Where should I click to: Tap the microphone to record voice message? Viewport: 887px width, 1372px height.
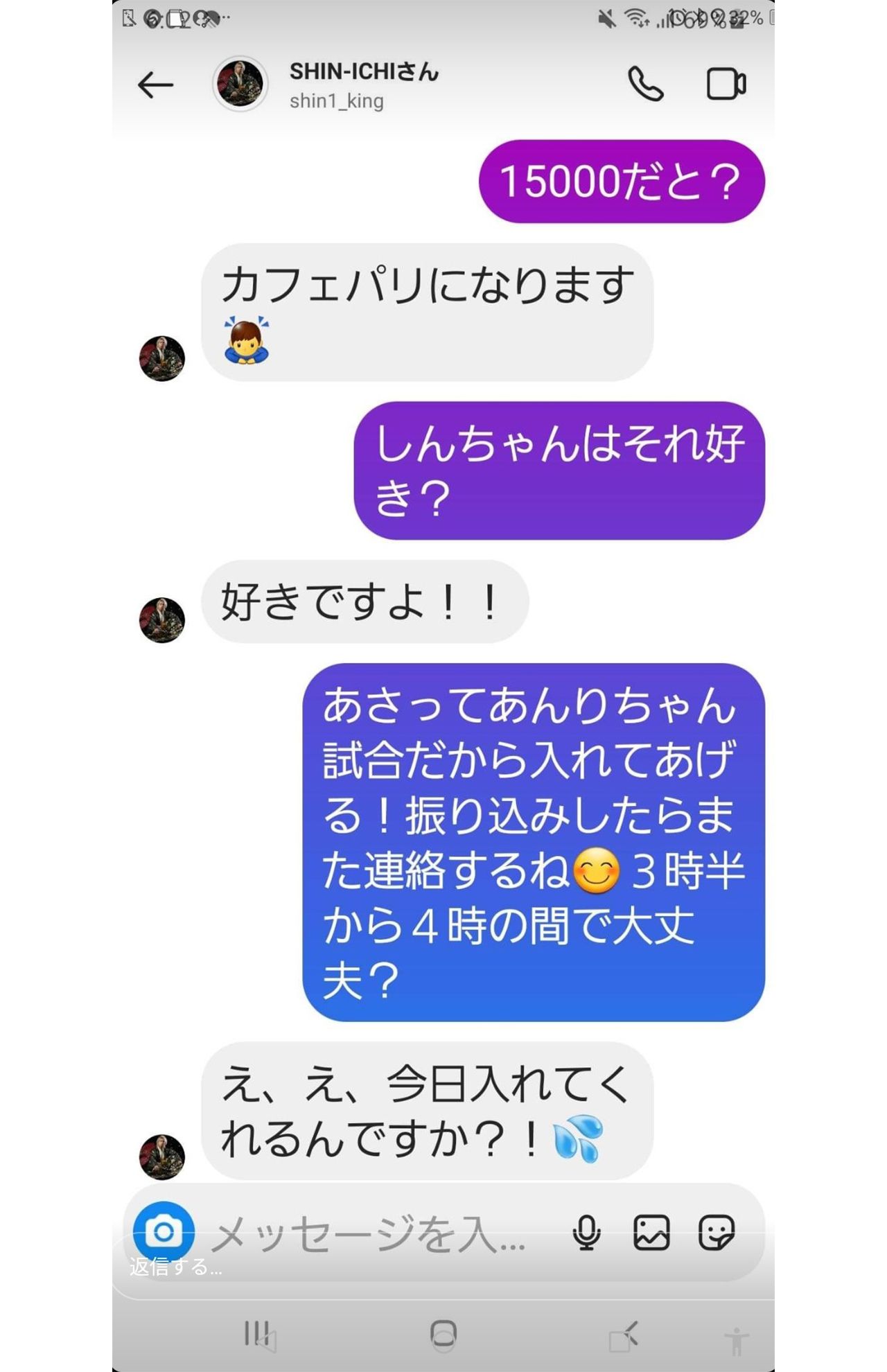pos(583,1230)
